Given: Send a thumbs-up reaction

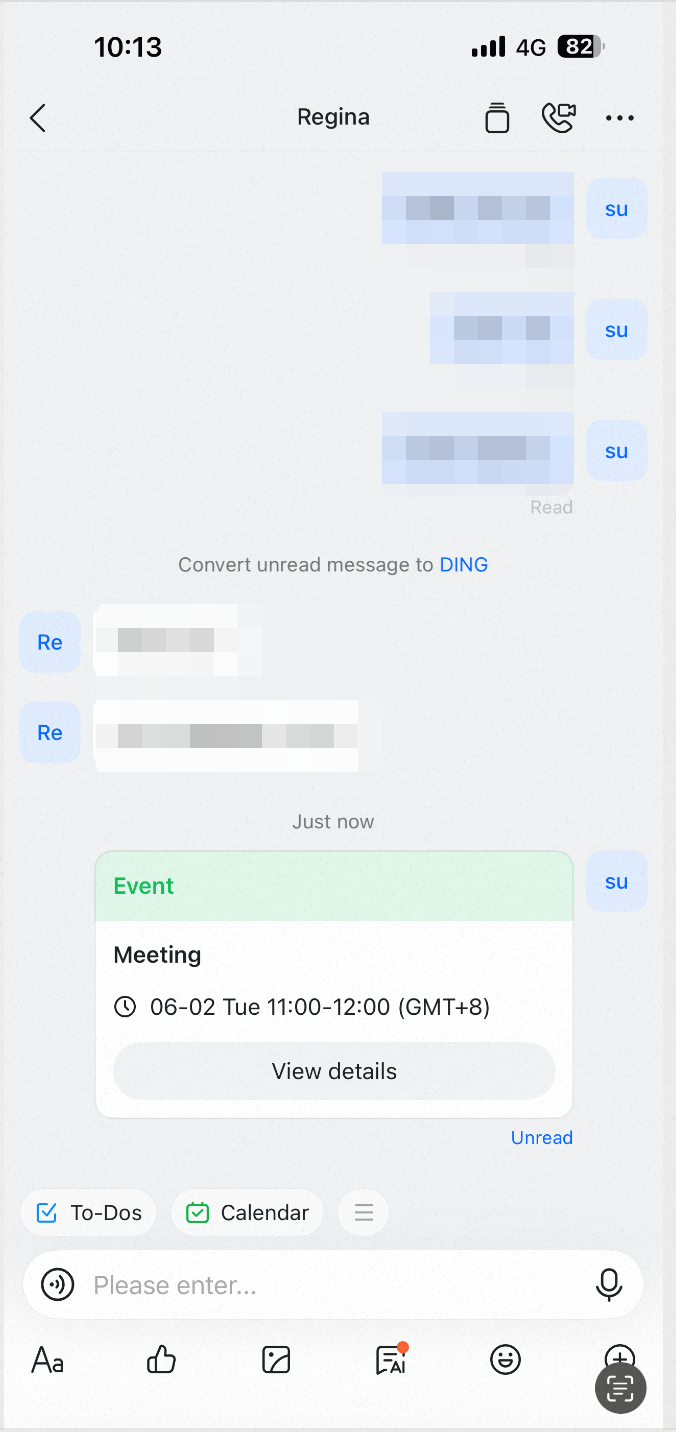Looking at the screenshot, I should coord(161,1359).
